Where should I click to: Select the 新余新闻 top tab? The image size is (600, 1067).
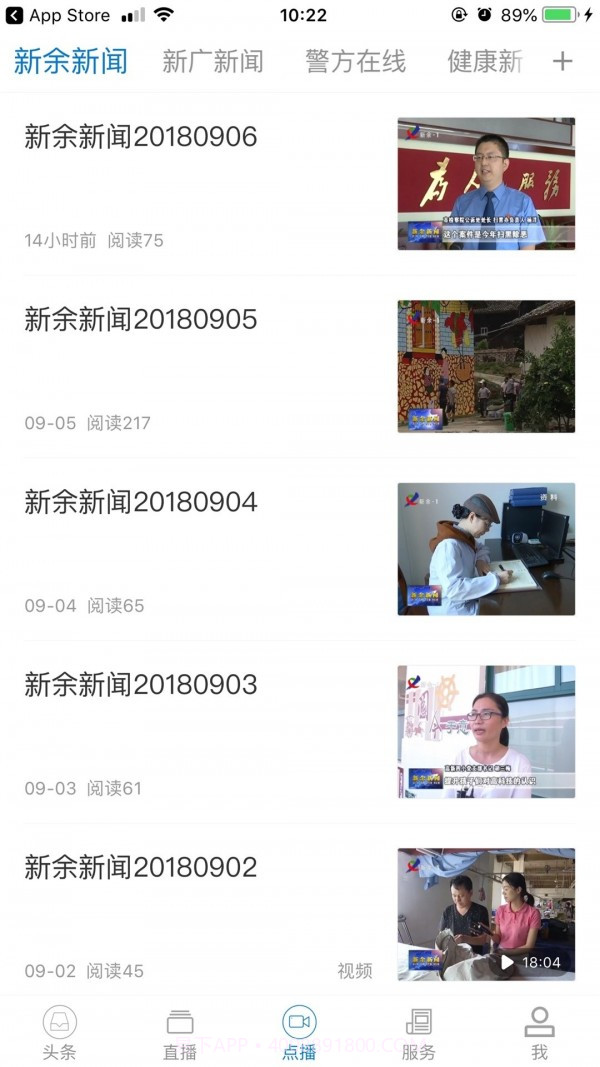(71, 62)
